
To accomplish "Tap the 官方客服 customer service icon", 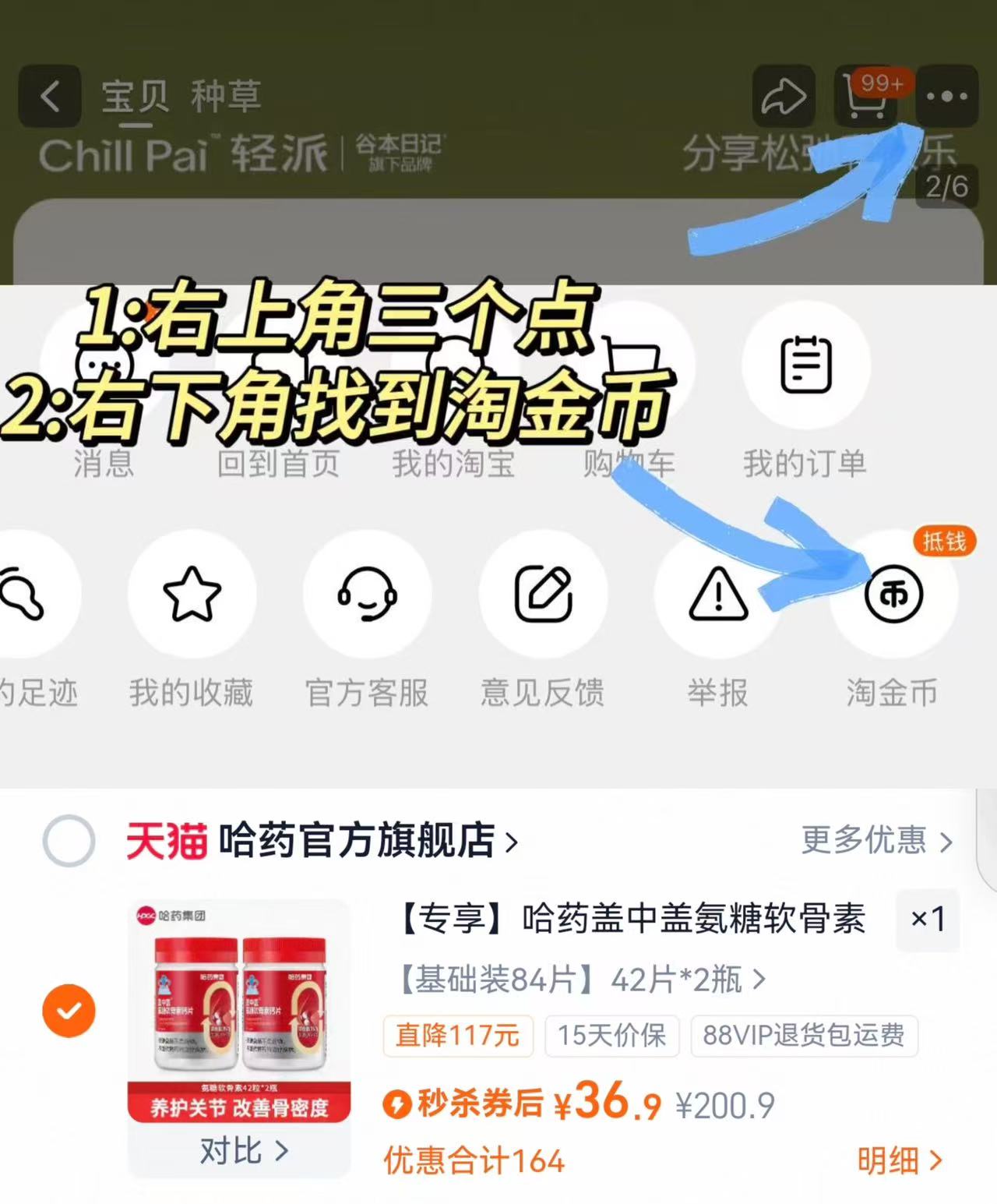I will point(368,594).
